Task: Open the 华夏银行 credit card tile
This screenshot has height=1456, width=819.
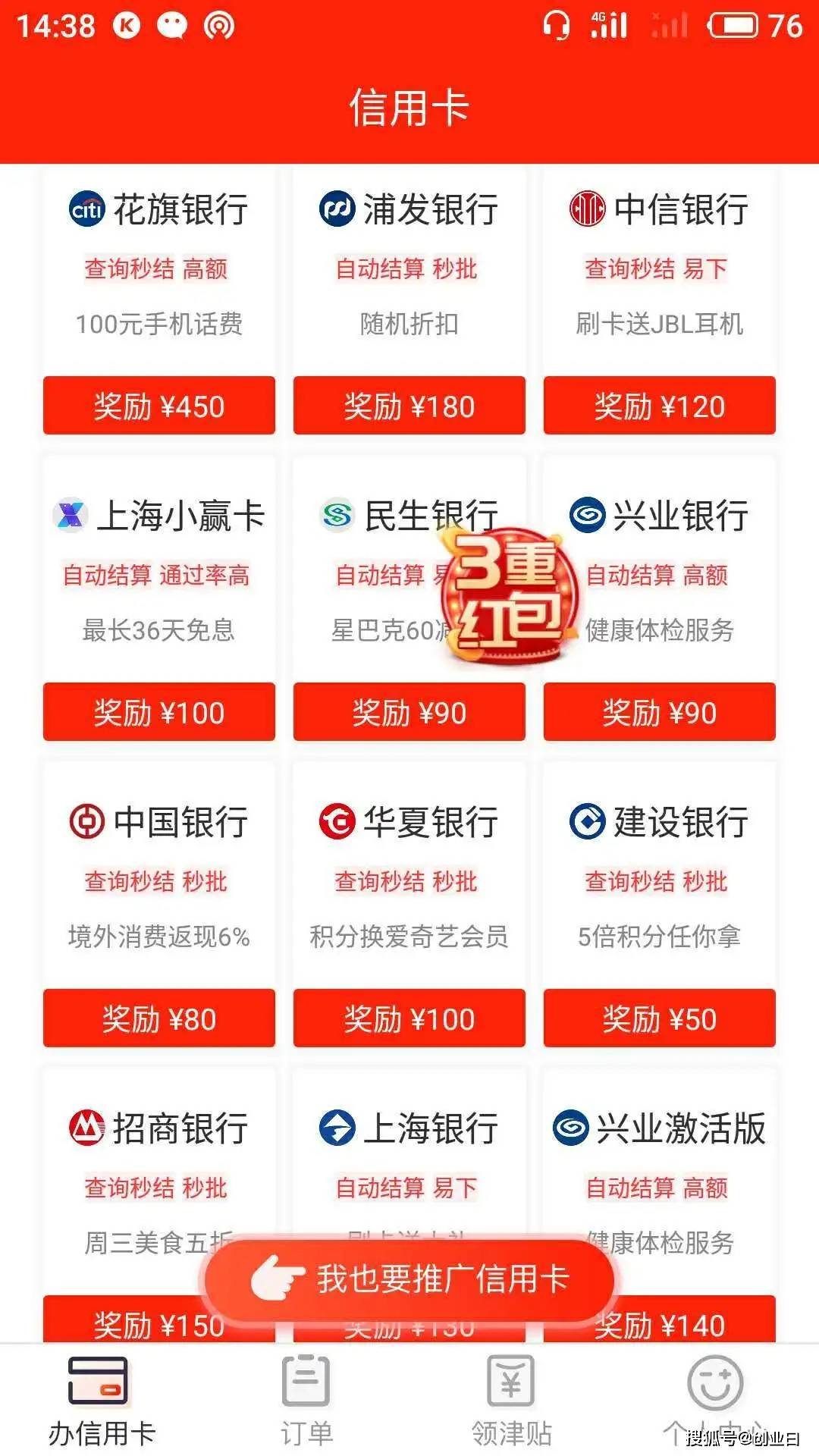Action: click(409, 905)
